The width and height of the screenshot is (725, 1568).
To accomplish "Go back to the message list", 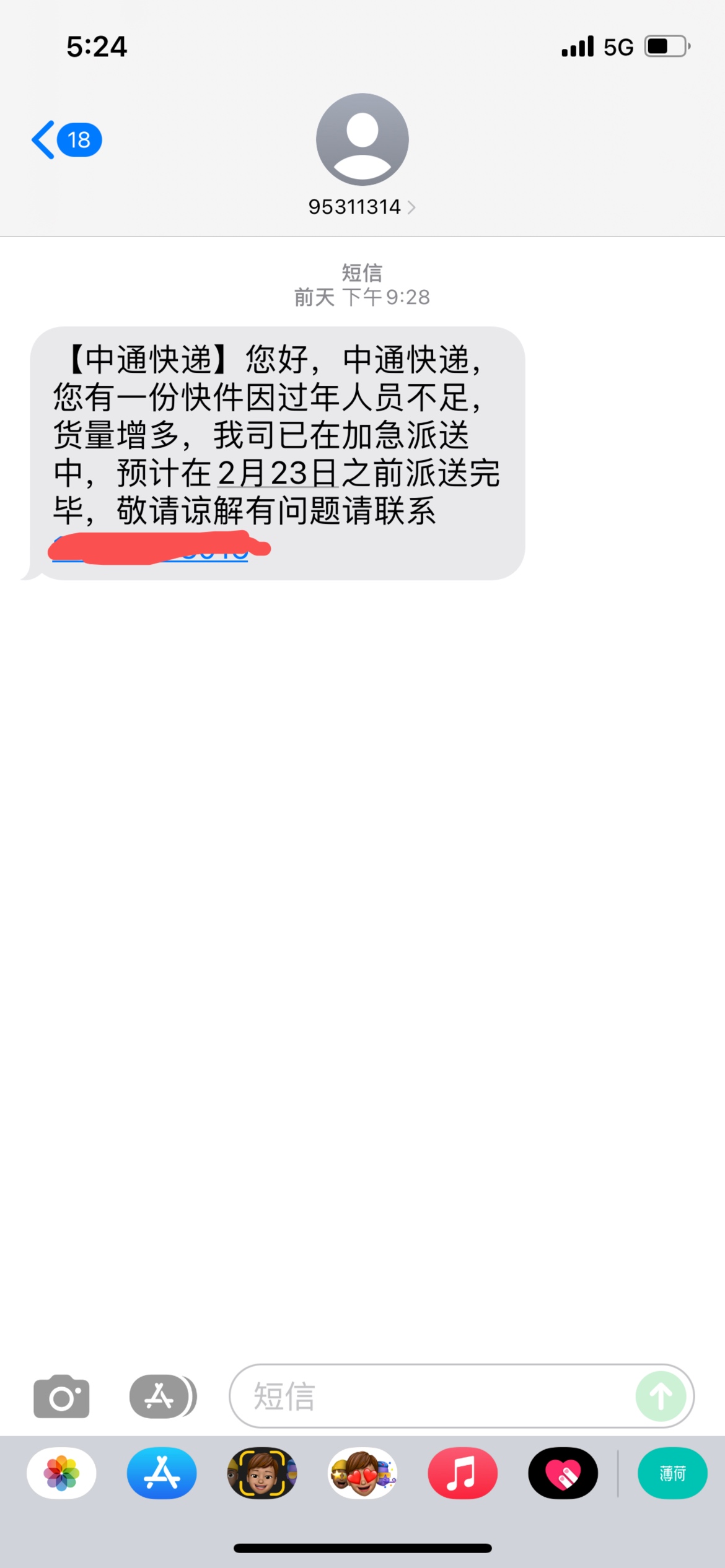I will (65, 140).
